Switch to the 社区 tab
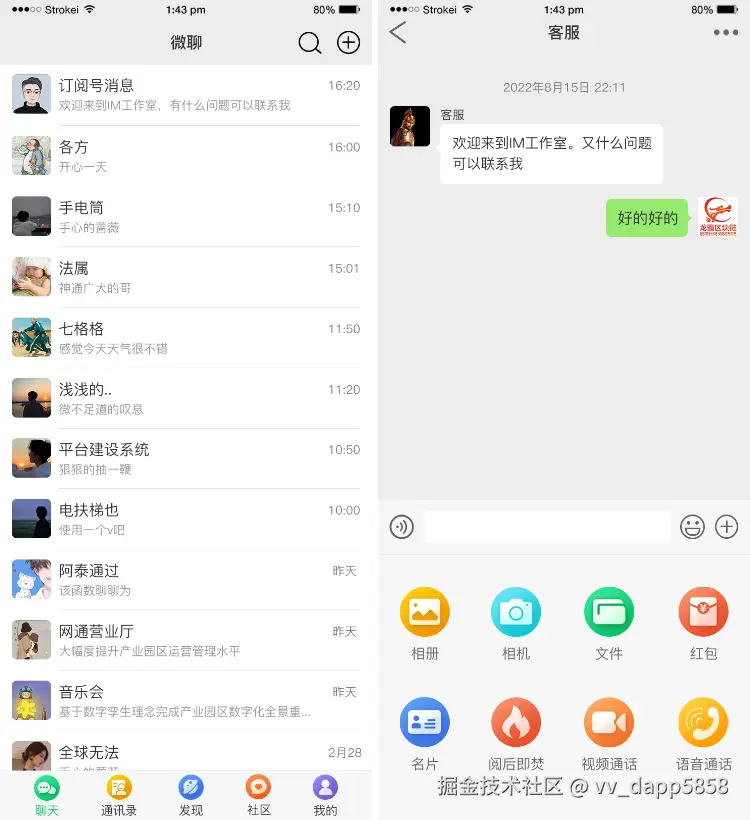 coord(259,796)
